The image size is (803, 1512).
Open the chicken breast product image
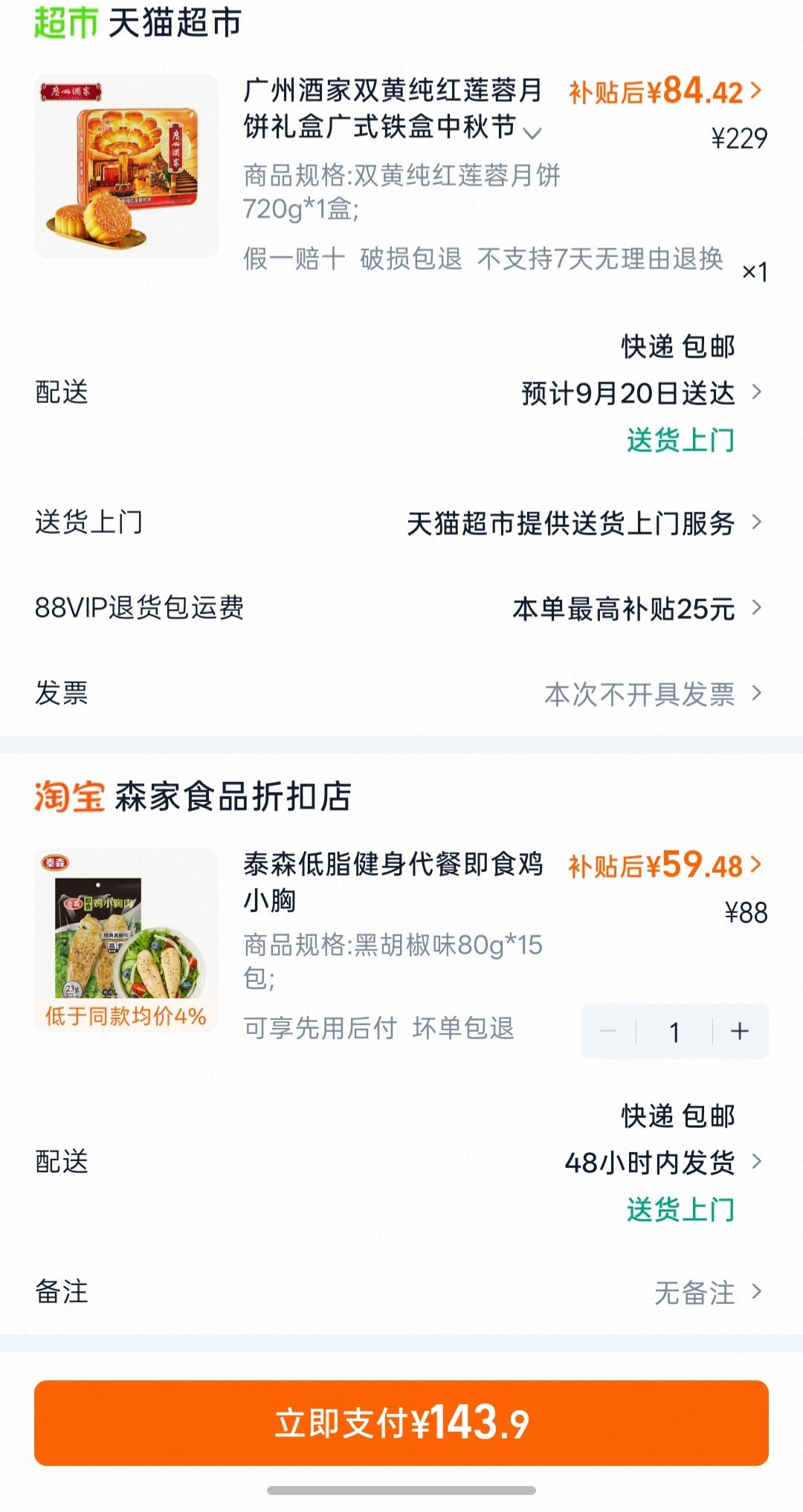(x=126, y=940)
